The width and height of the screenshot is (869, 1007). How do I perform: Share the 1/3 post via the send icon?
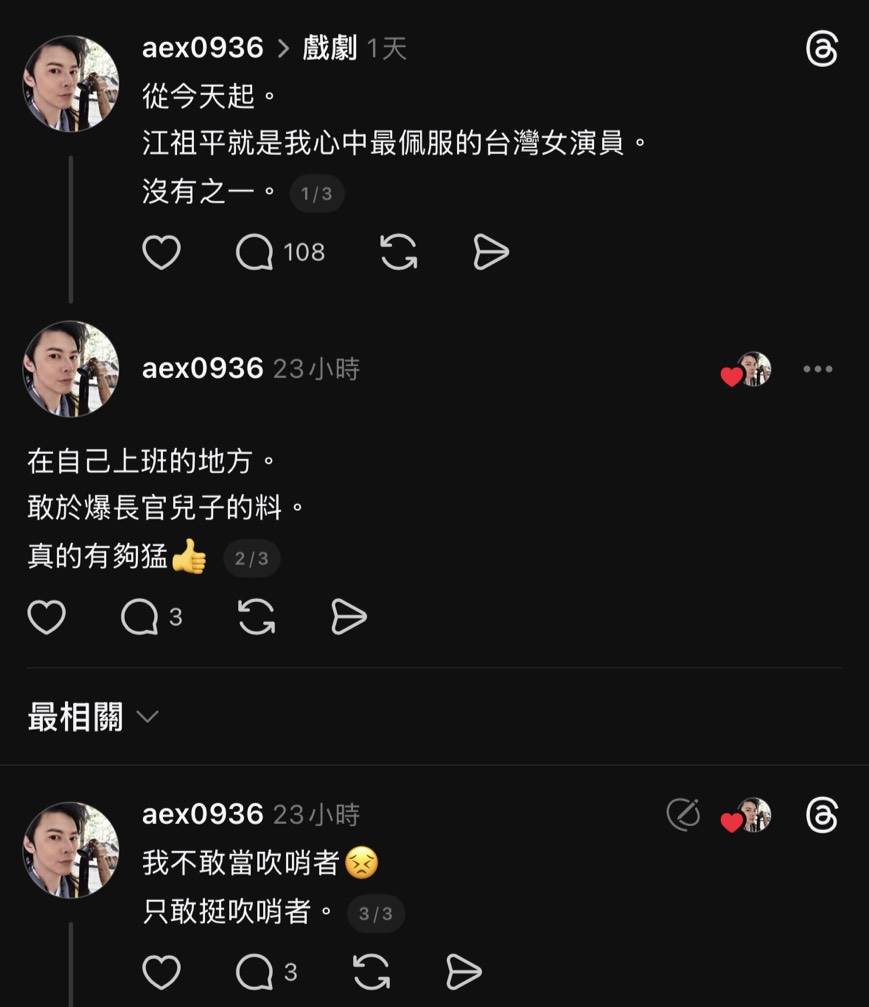coord(491,253)
